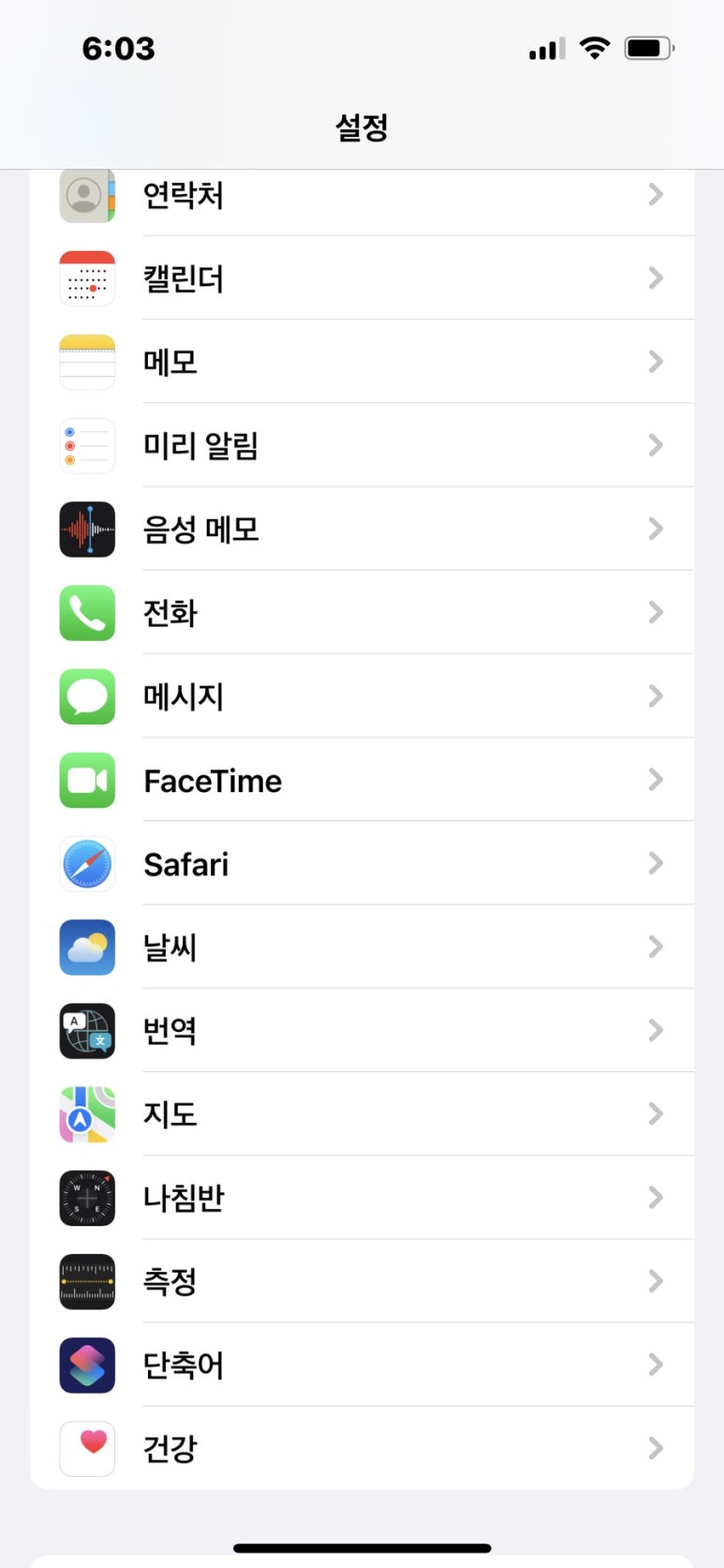Open 메시지 settings row
Screen dimensions: 724x1568
[x=362, y=695]
